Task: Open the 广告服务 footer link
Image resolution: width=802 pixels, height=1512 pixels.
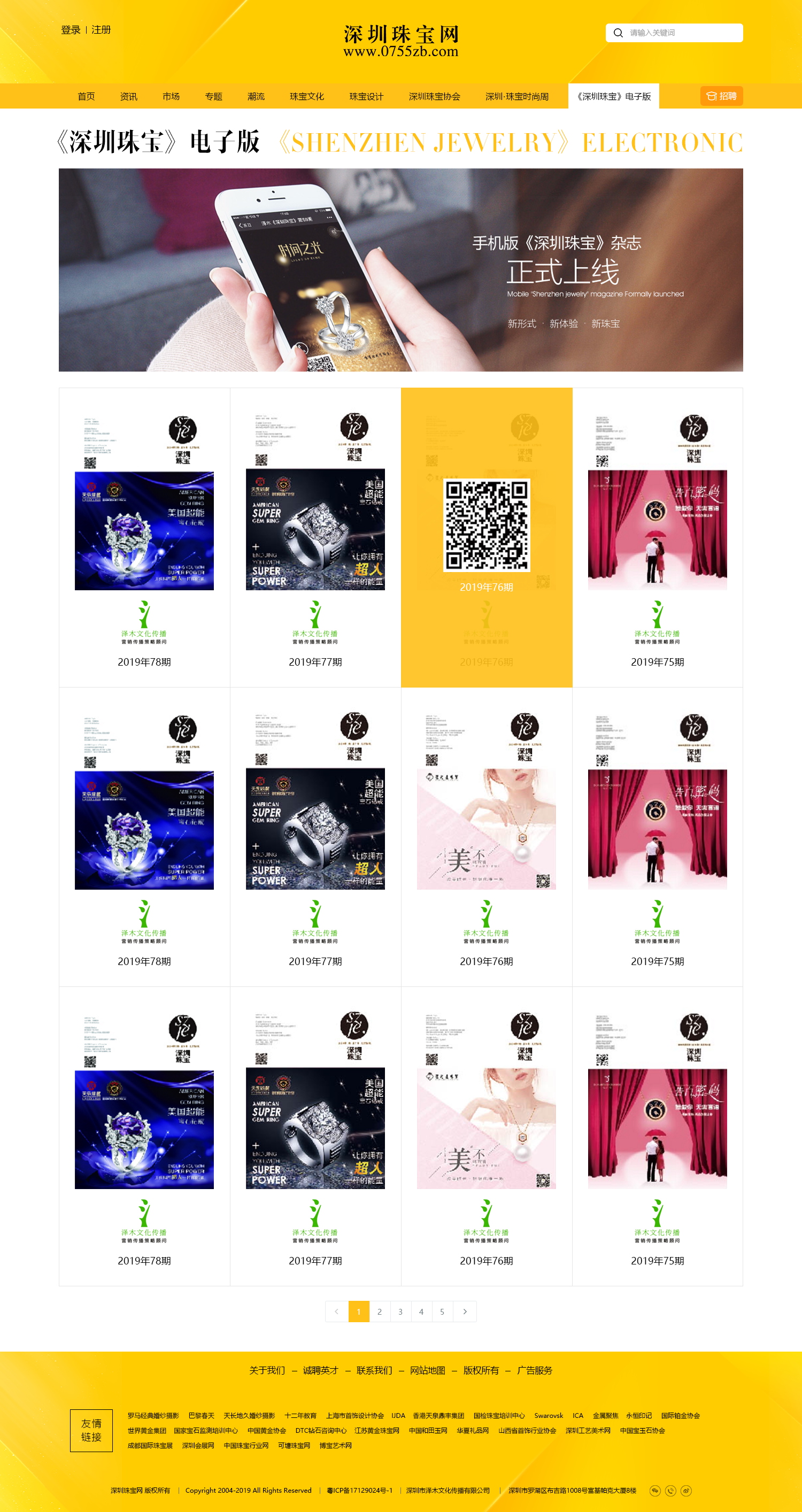Action: coord(534,1370)
